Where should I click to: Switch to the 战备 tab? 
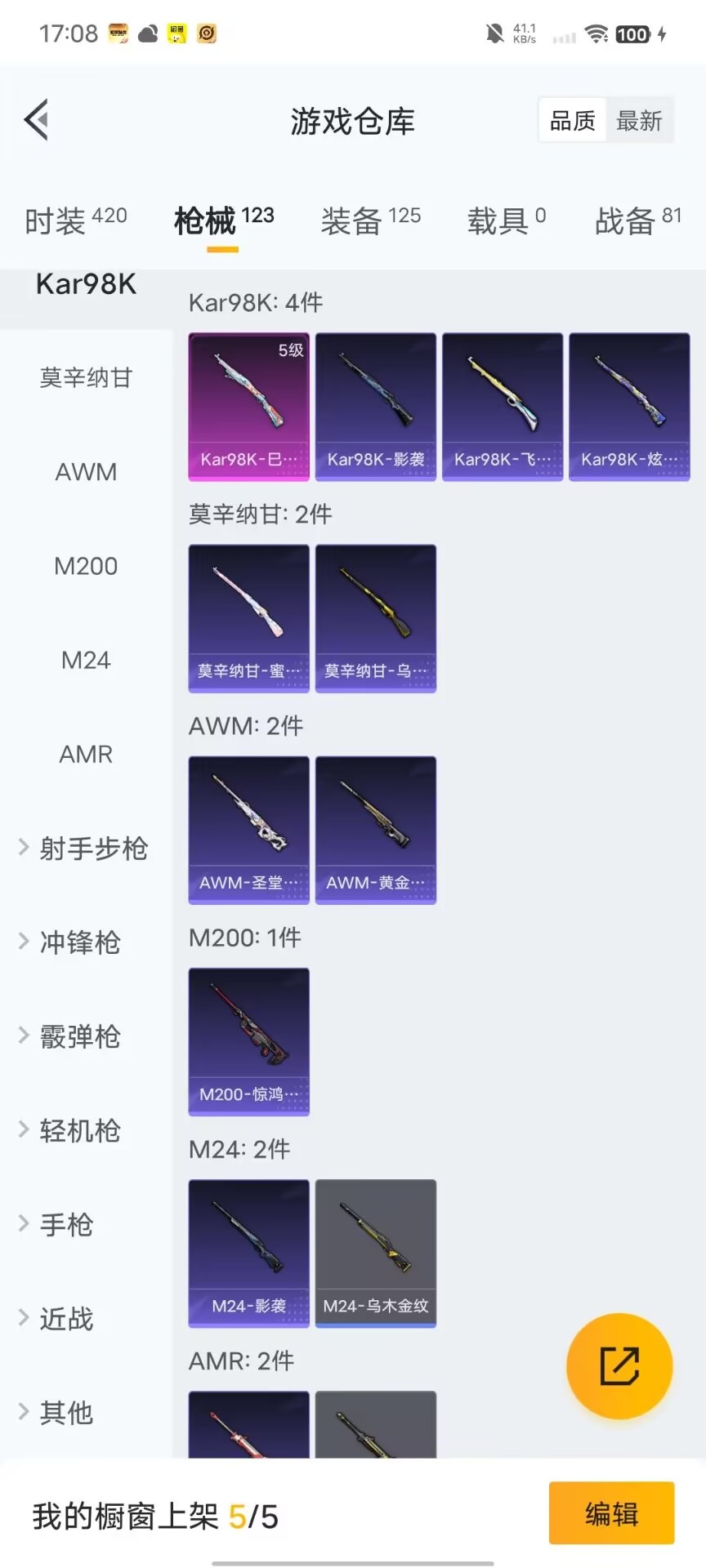(637, 220)
